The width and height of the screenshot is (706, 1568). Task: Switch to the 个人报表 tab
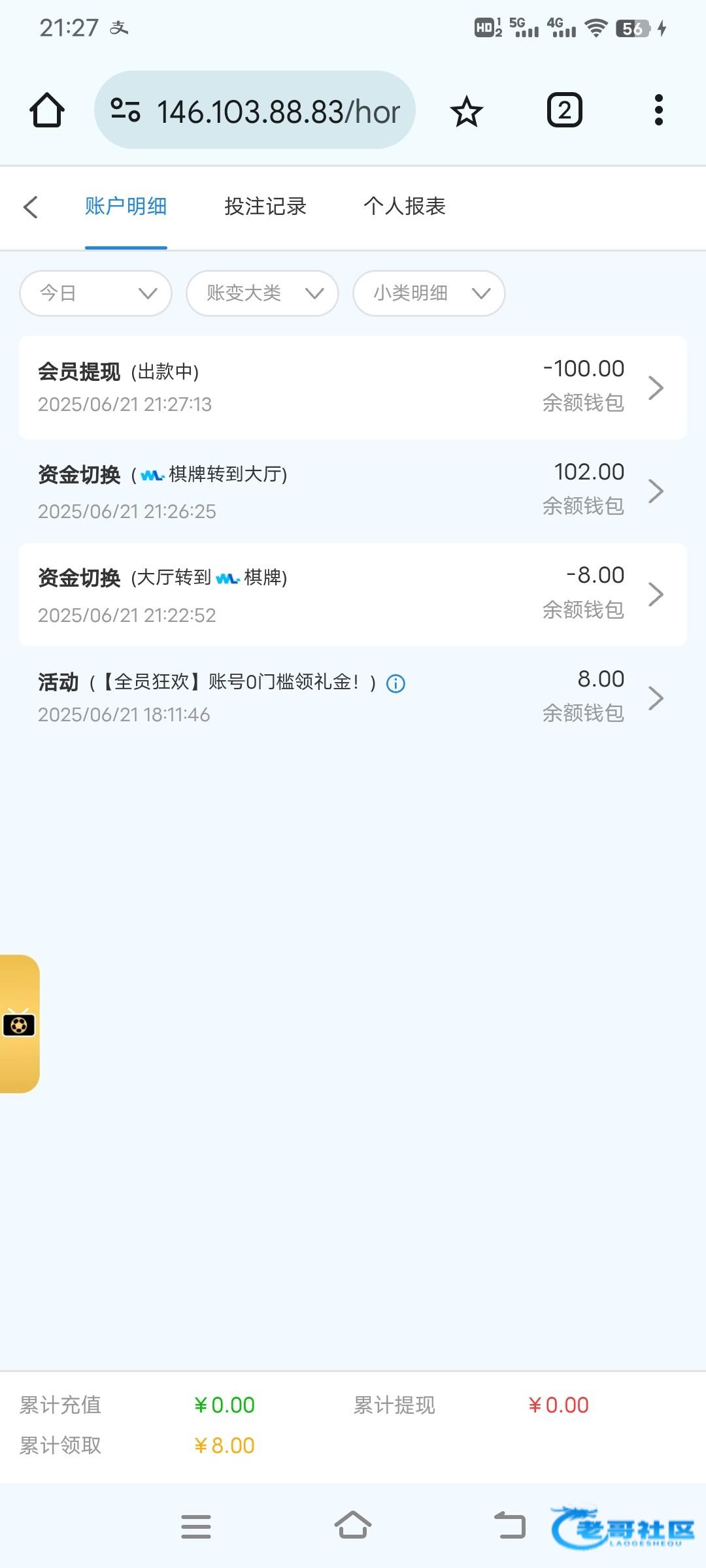point(404,206)
